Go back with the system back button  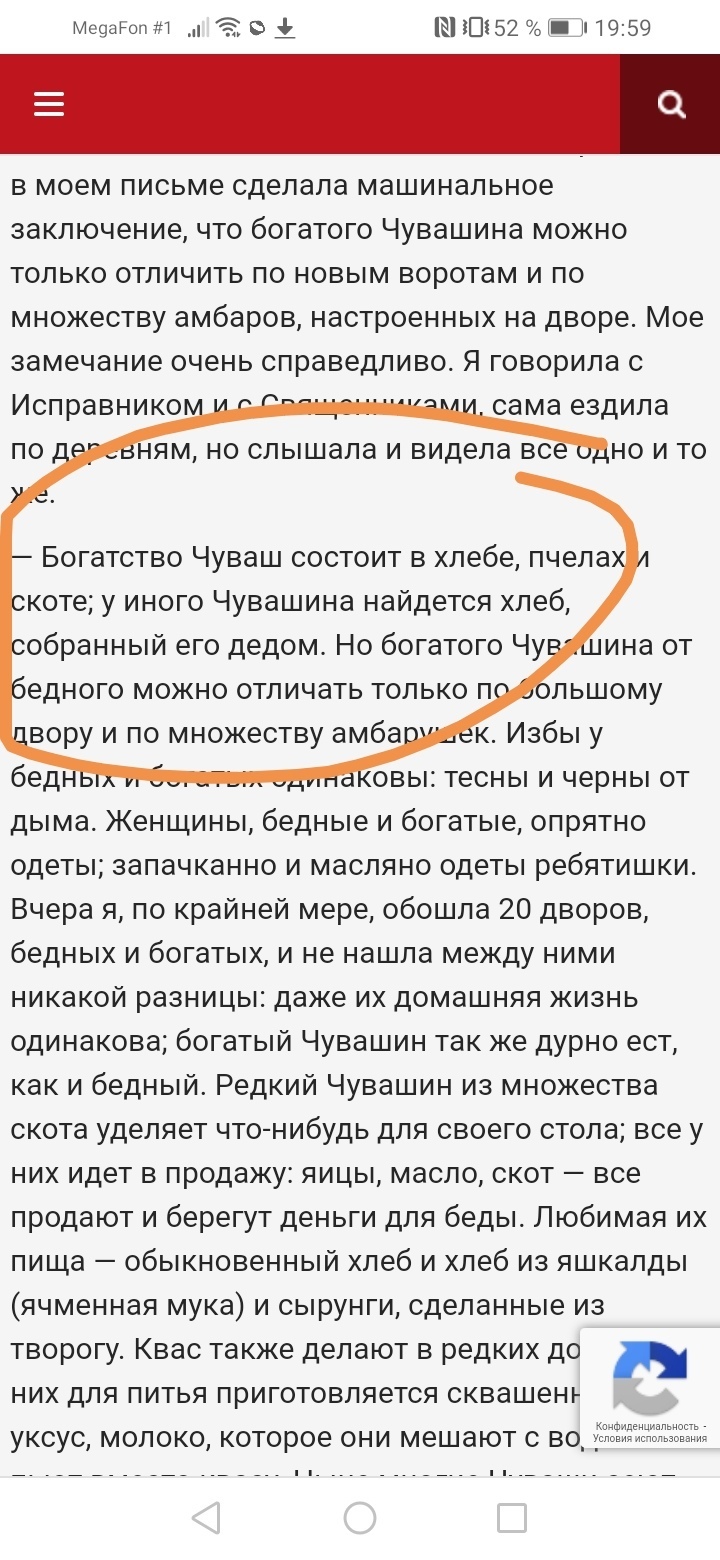[206, 1518]
